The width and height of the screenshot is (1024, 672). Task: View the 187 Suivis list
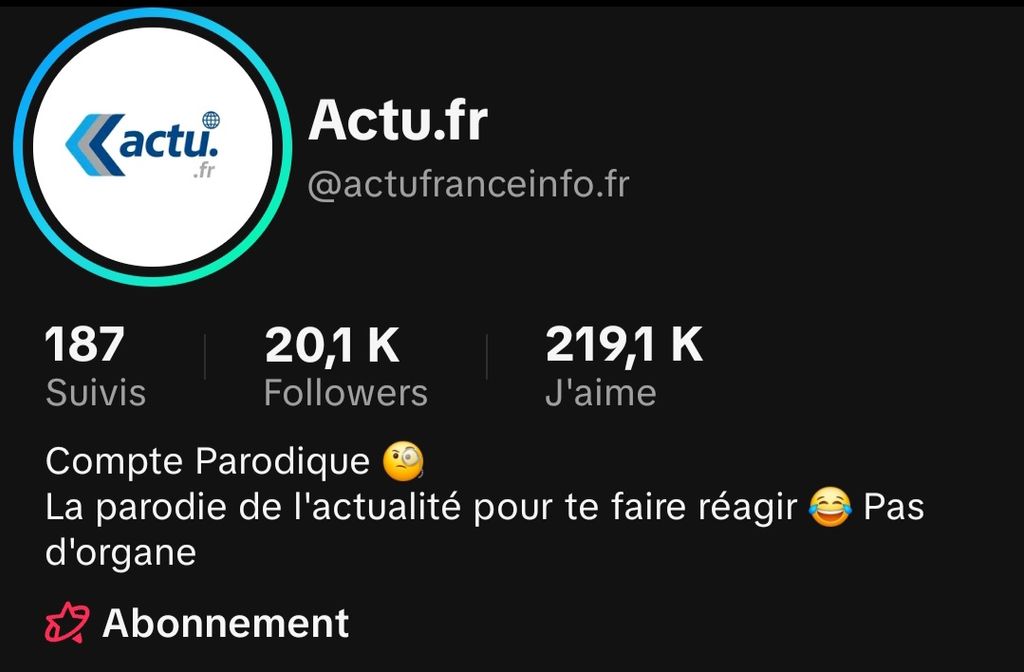pyautogui.click(x=95, y=367)
